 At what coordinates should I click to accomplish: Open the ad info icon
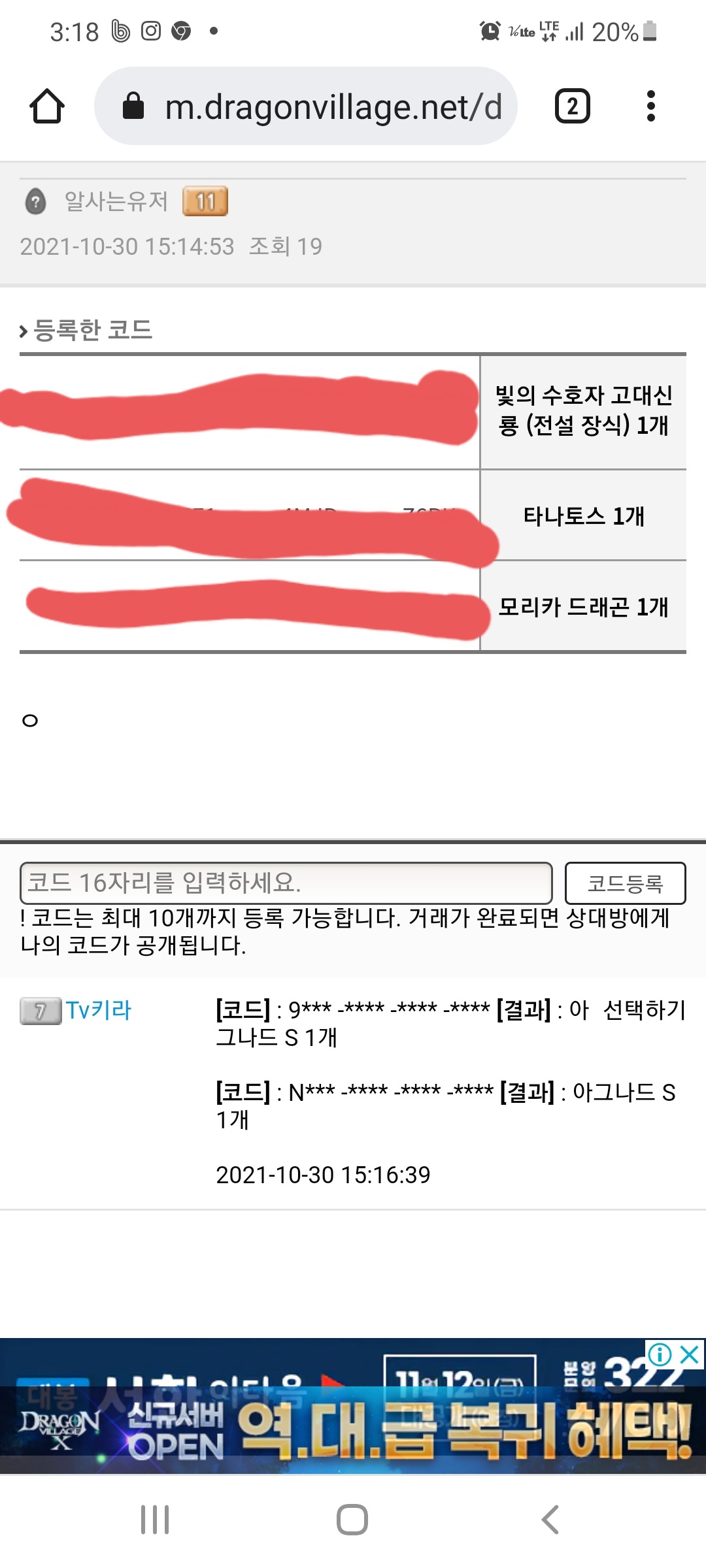coord(660,1354)
